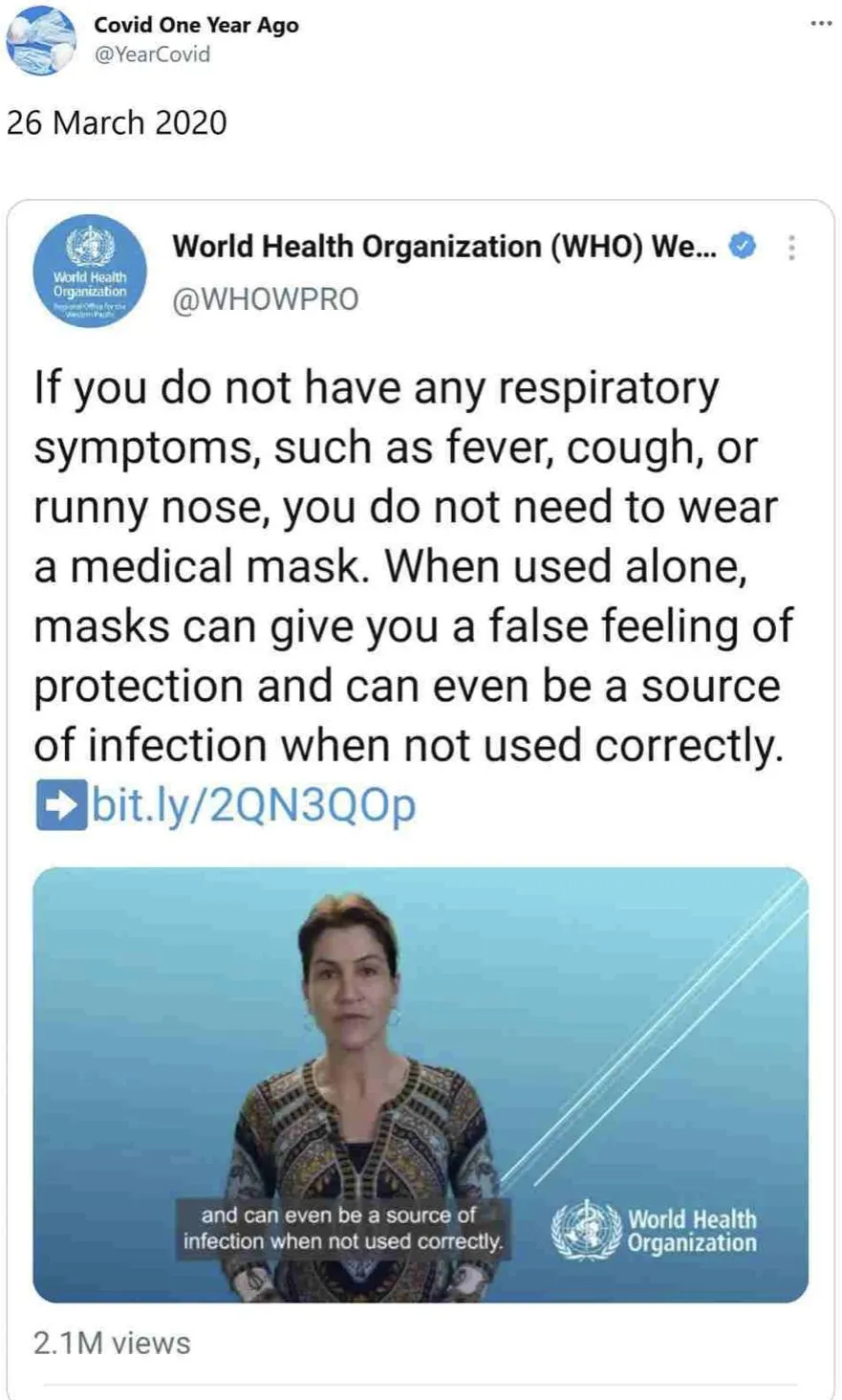
Task: Open Covid One Year Ago profile picture
Action: (41, 40)
